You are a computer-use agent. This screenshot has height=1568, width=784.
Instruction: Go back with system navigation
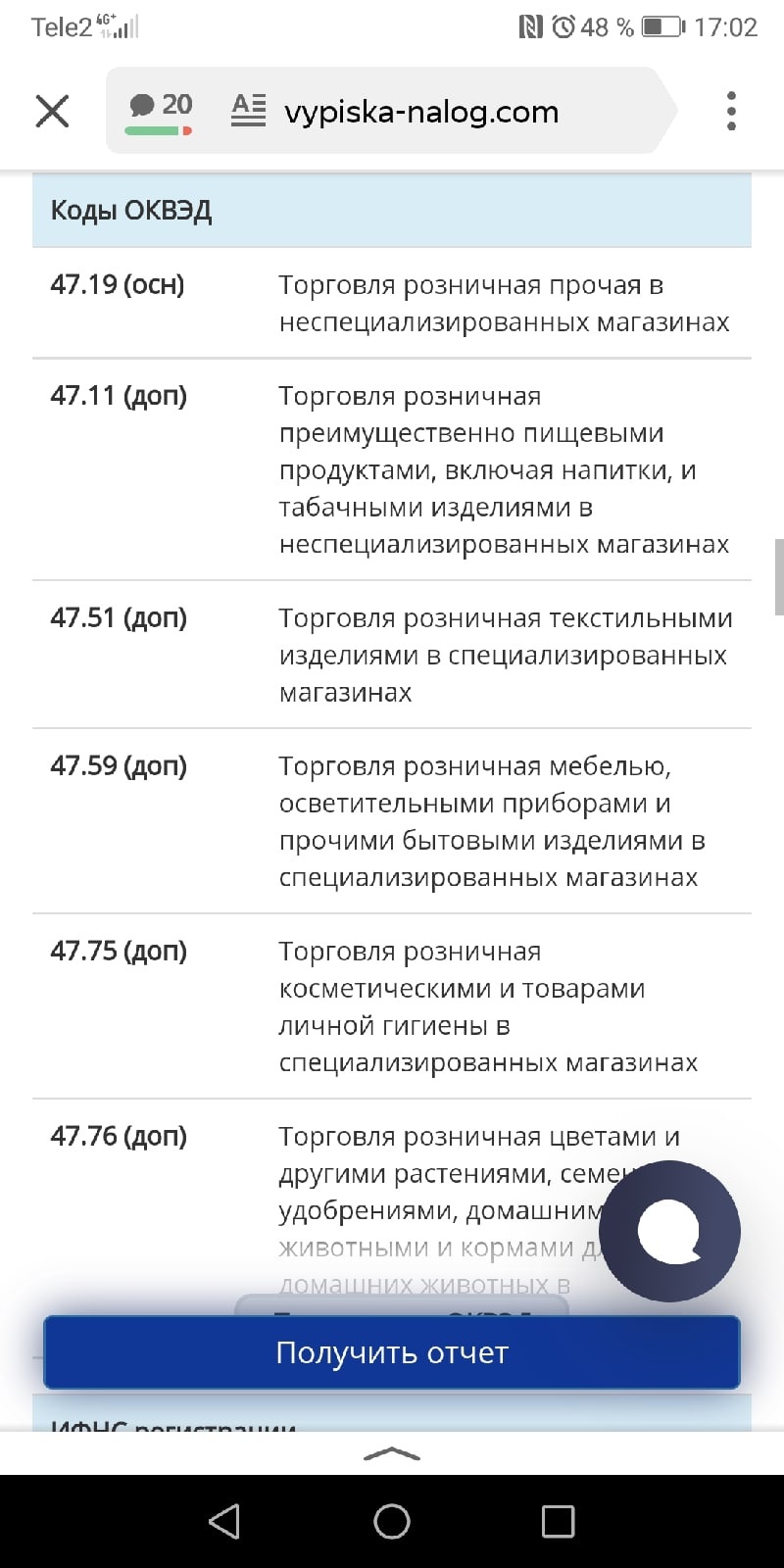224,1521
